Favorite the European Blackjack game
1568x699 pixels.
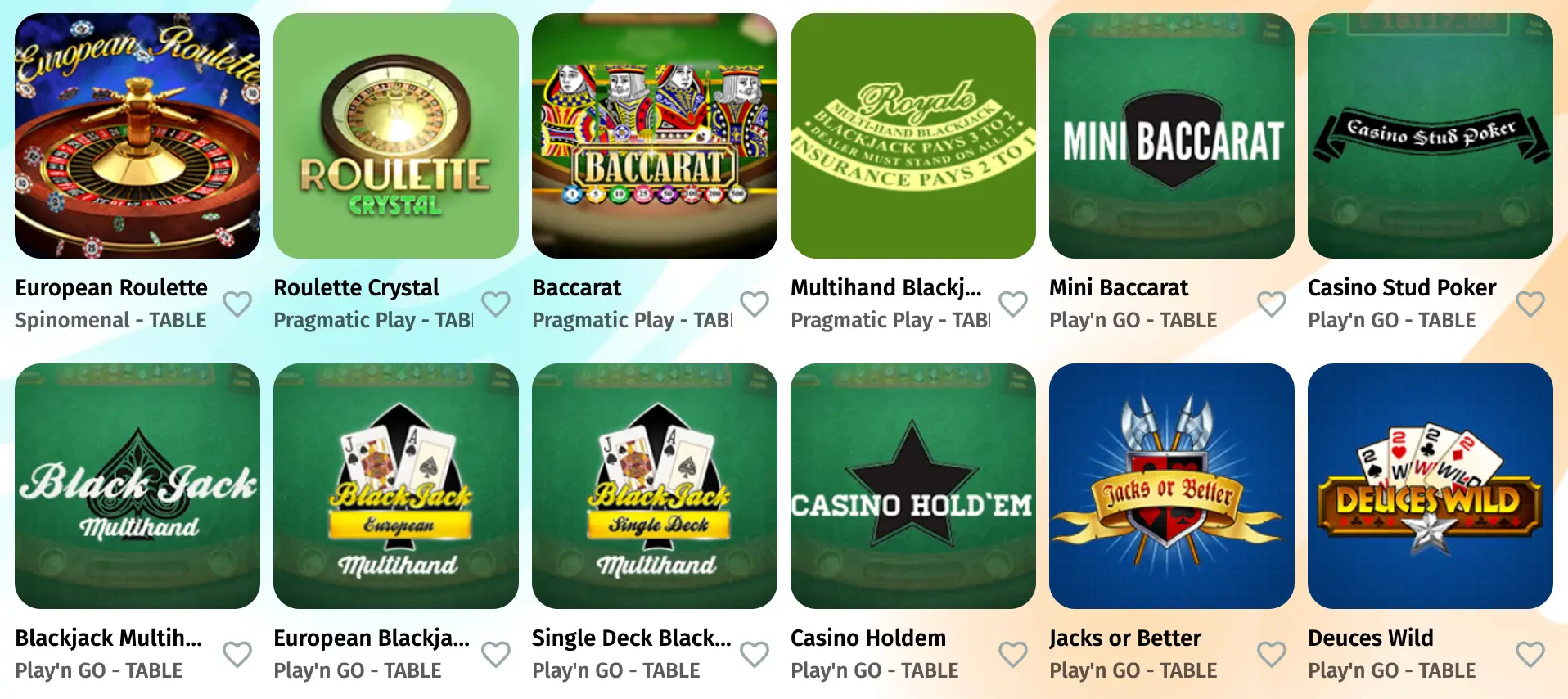496,654
